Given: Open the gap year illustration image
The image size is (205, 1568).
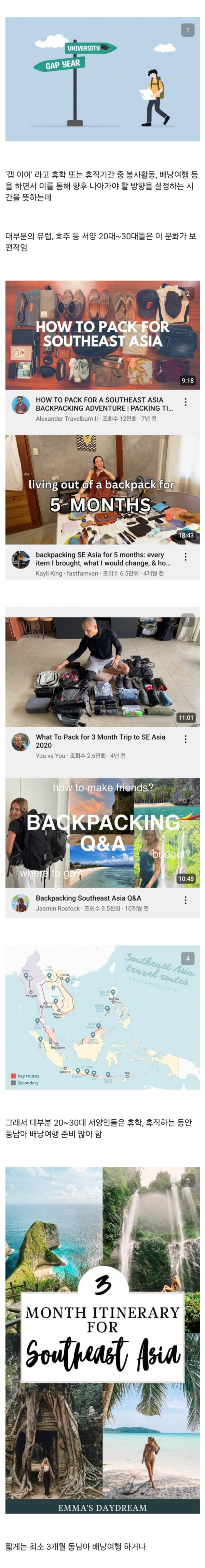Looking at the screenshot, I should pos(102,79).
